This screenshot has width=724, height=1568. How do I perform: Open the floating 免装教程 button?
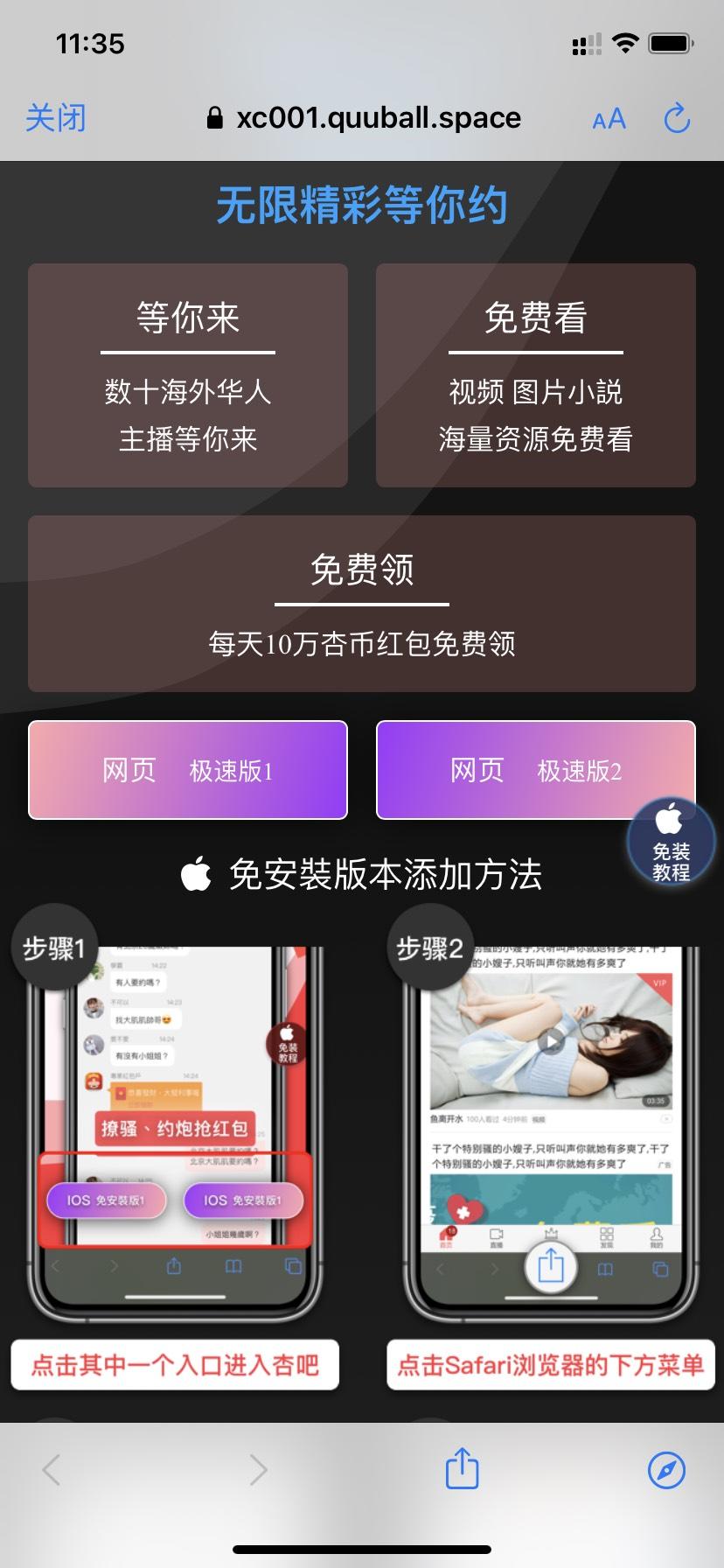pyautogui.click(x=671, y=842)
